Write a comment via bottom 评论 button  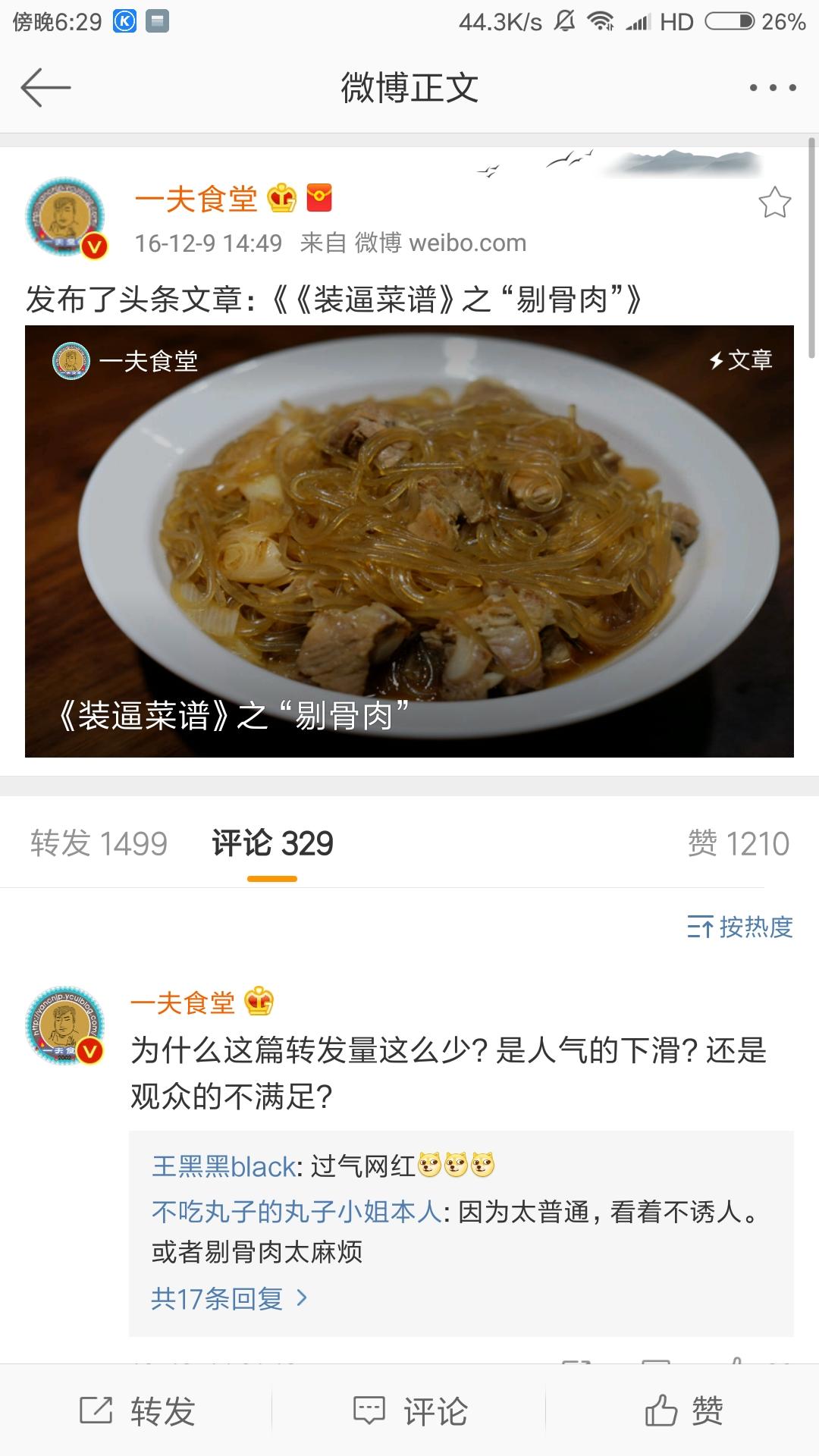410,1411
